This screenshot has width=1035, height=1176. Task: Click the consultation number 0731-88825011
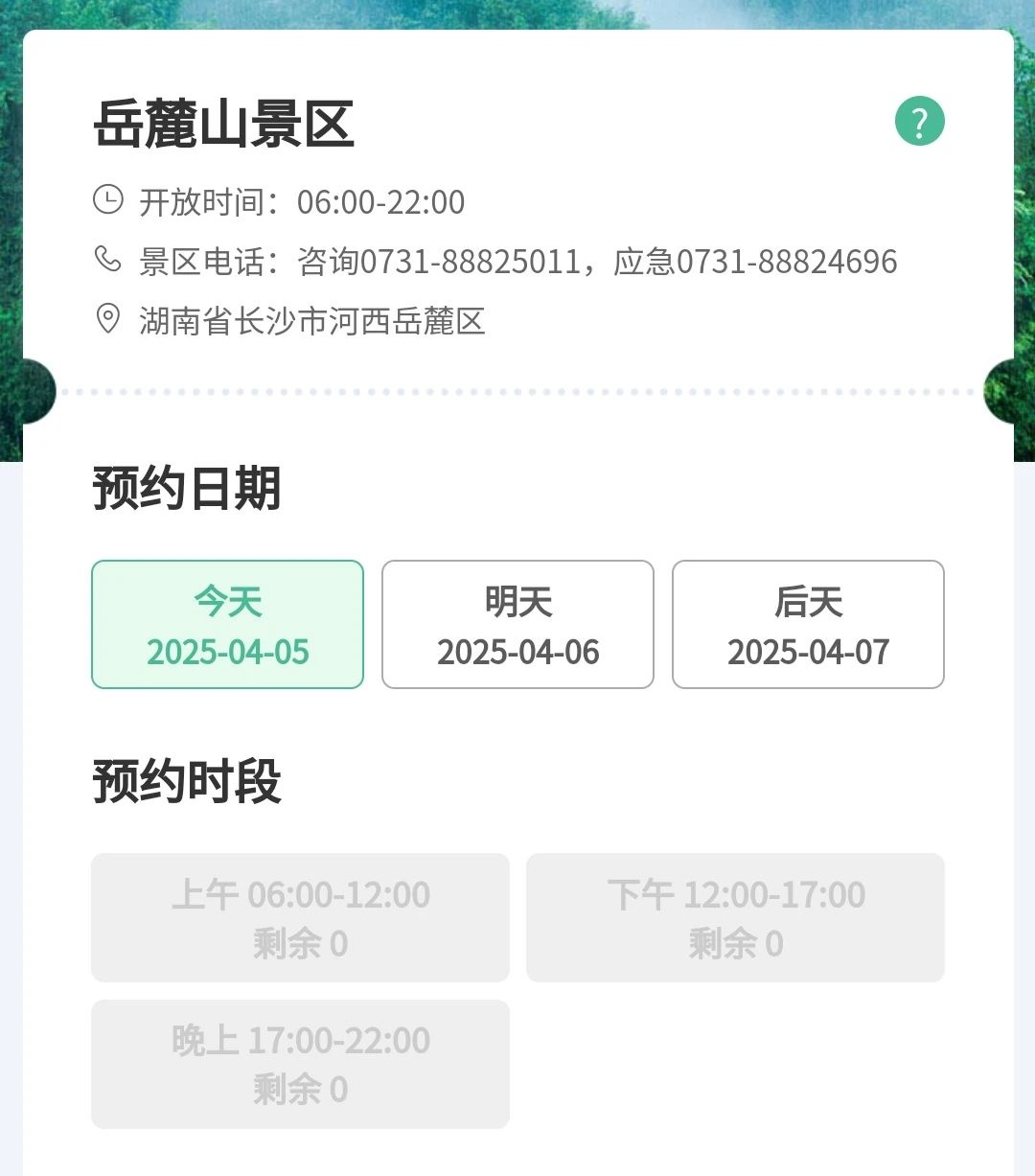pyautogui.click(x=470, y=260)
